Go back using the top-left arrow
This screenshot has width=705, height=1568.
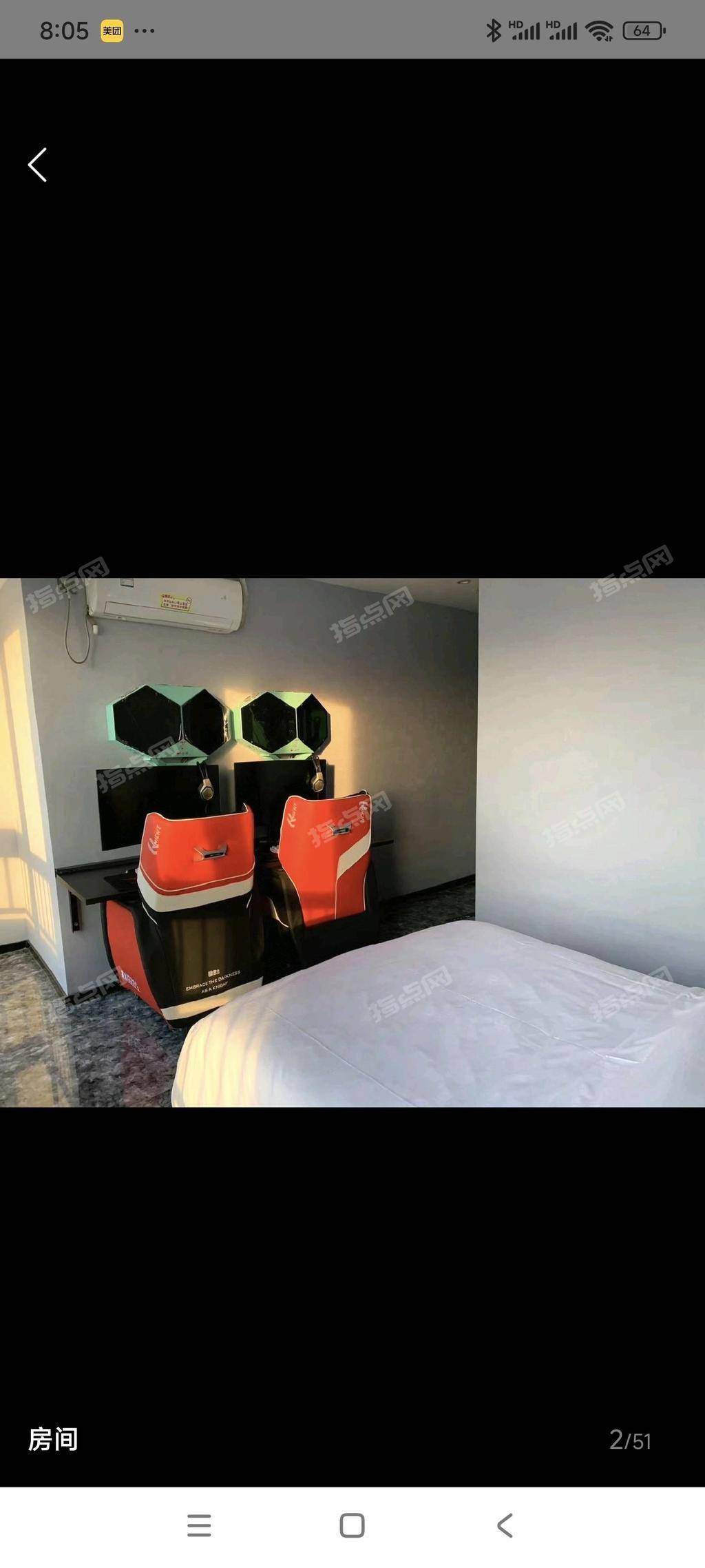pyautogui.click(x=38, y=165)
